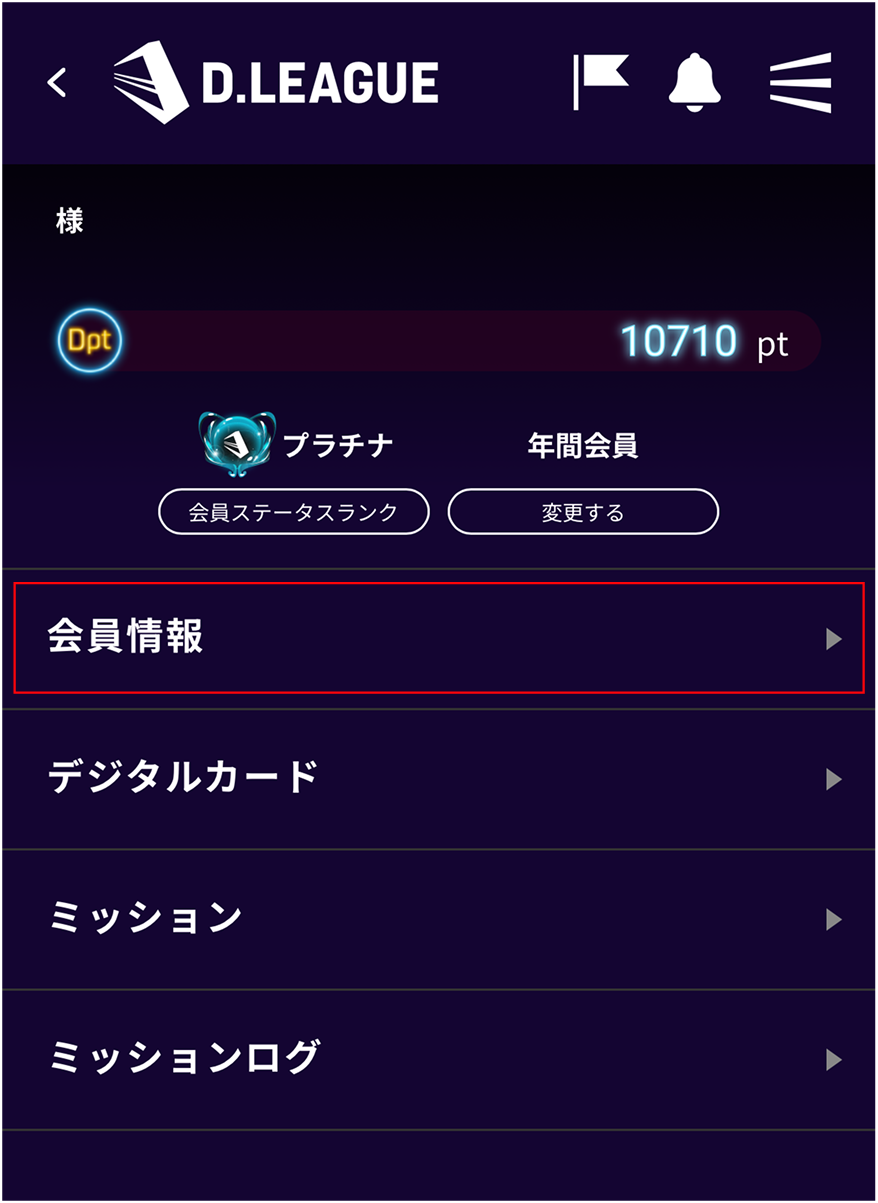The image size is (878, 1203).
Task: Open the デジタルカード row
Action: coord(438,778)
